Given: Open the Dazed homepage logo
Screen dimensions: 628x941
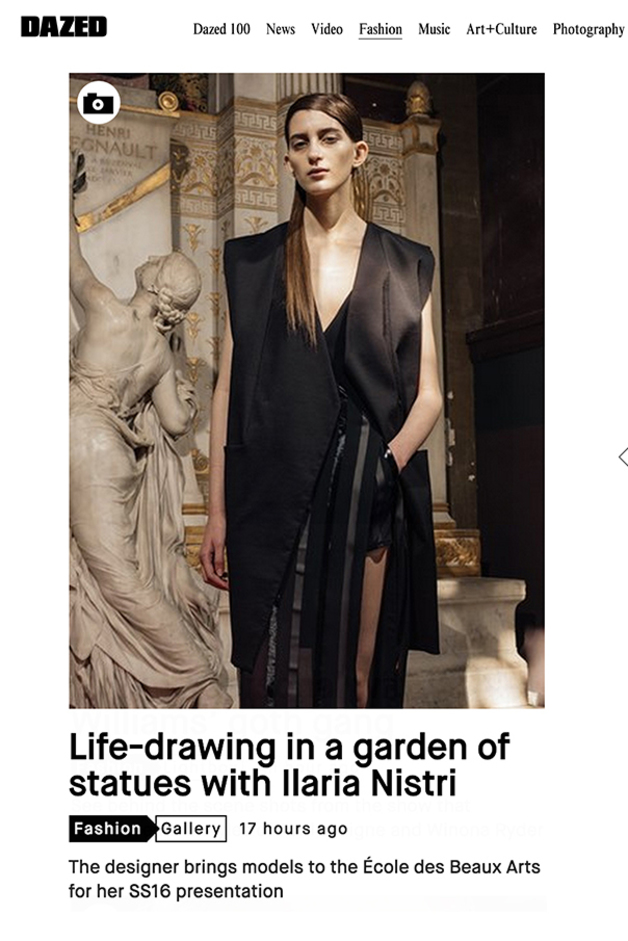Looking at the screenshot, I should click(x=63, y=28).
